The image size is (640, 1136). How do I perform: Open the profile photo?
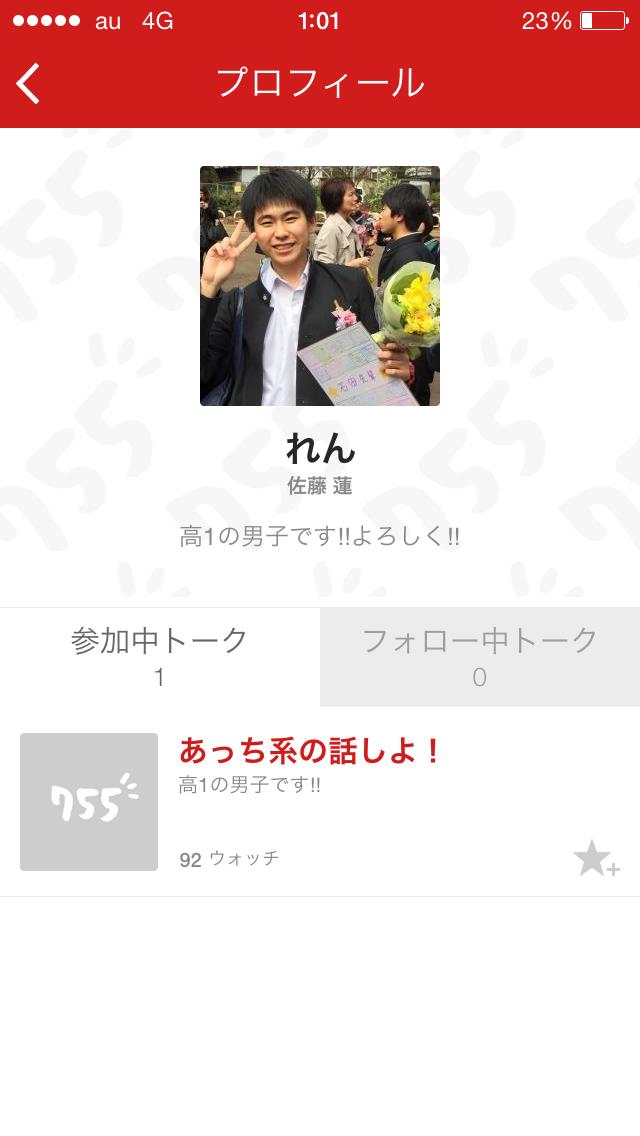click(320, 286)
